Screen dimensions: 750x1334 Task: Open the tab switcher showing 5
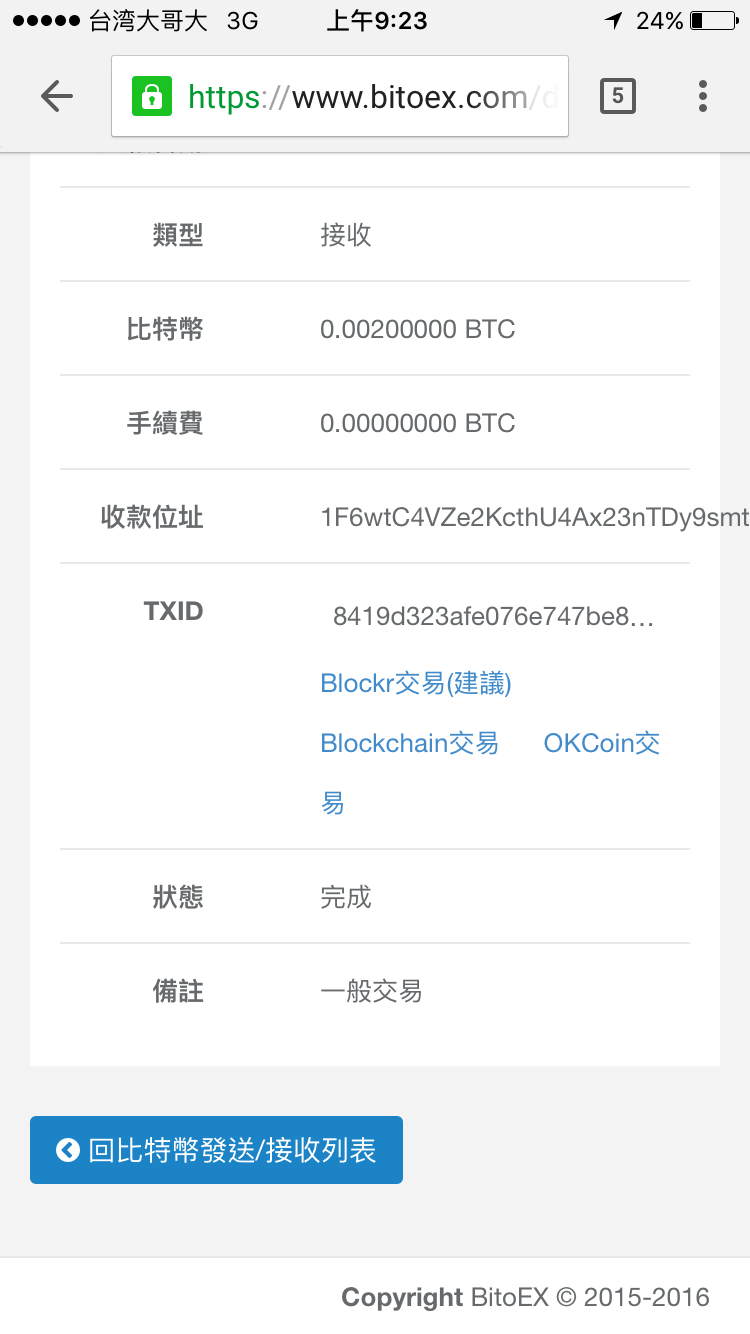click(x=617, y=96)
